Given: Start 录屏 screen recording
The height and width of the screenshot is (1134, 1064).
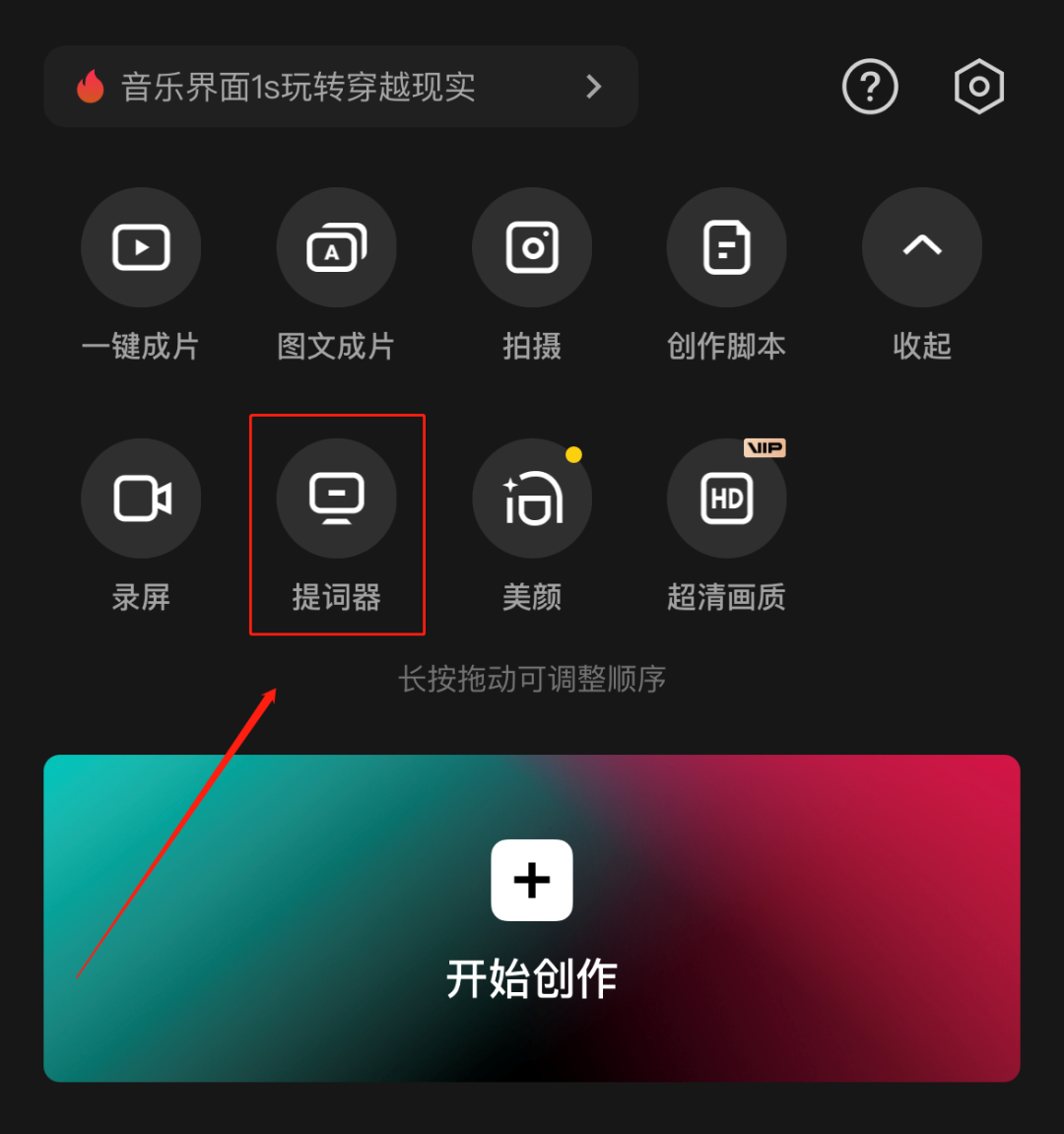Looking at the screenshot, I should tap(141, 498).
